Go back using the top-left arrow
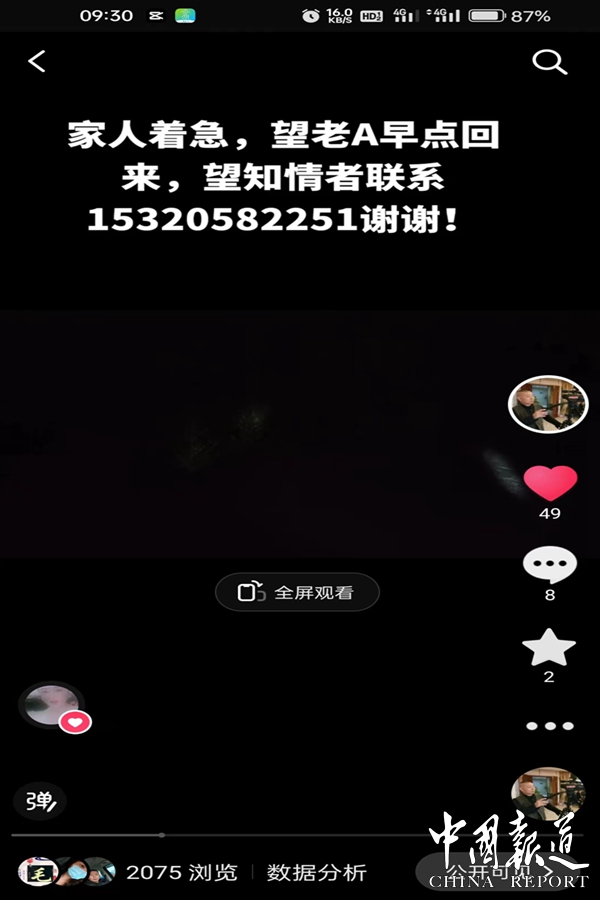The width and height of the screenshot is (600, 900). (x=37, y=61)
